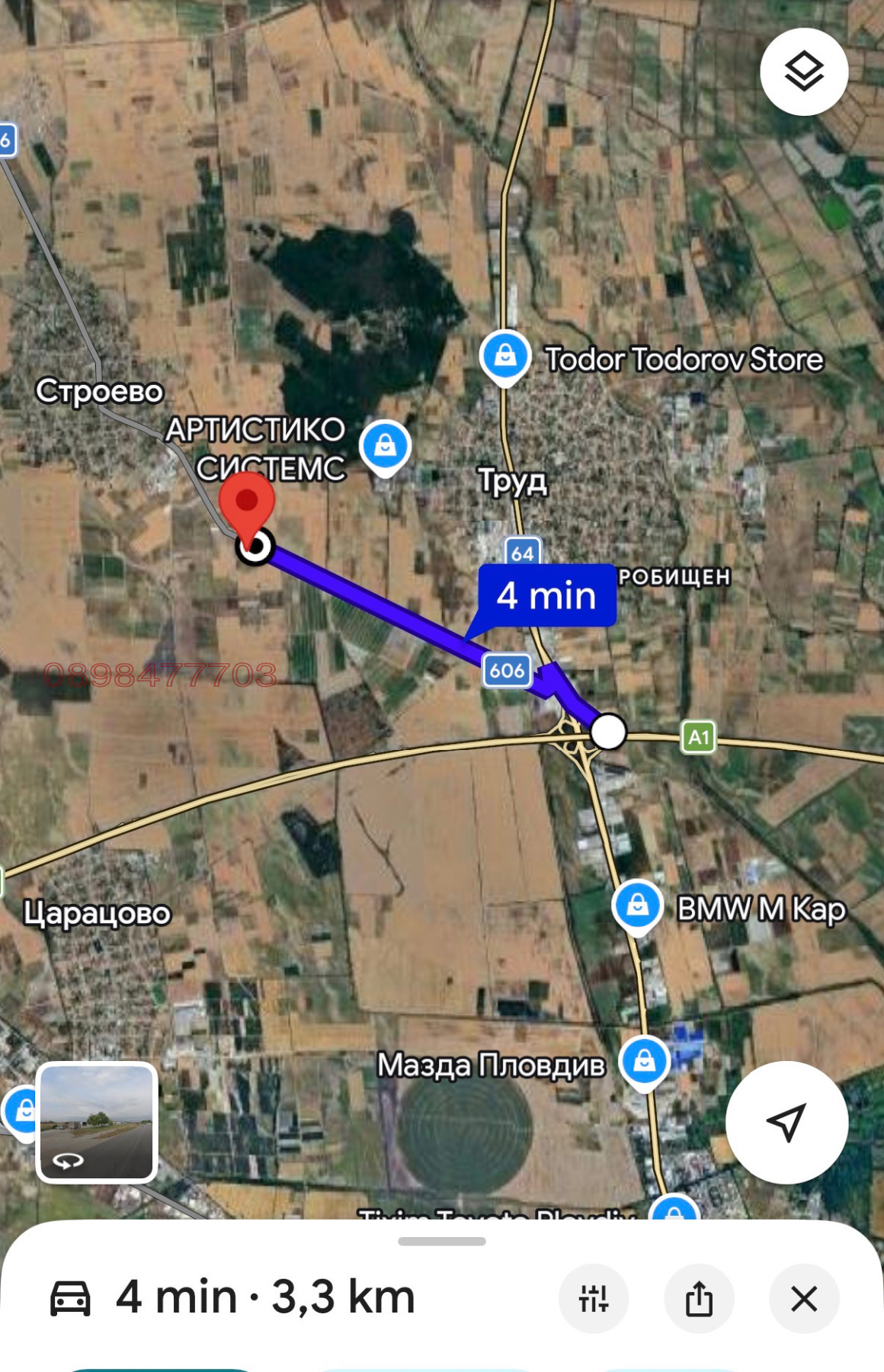Select the АРТИСТИКО СИСТЕМС place marker
Screen dimensions: 884x1372
tap(384, 444)
